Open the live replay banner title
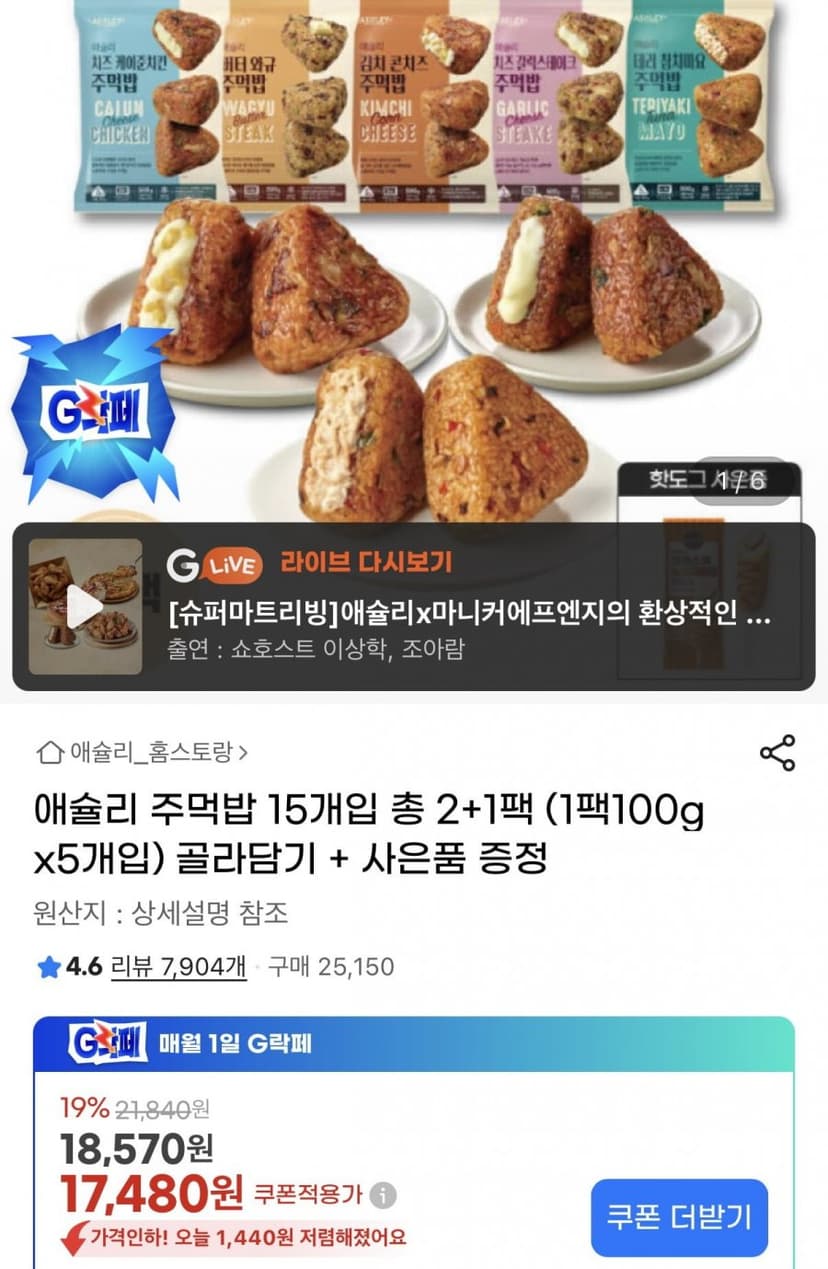Screen dimensions: 828x1269 click(470, 613)
